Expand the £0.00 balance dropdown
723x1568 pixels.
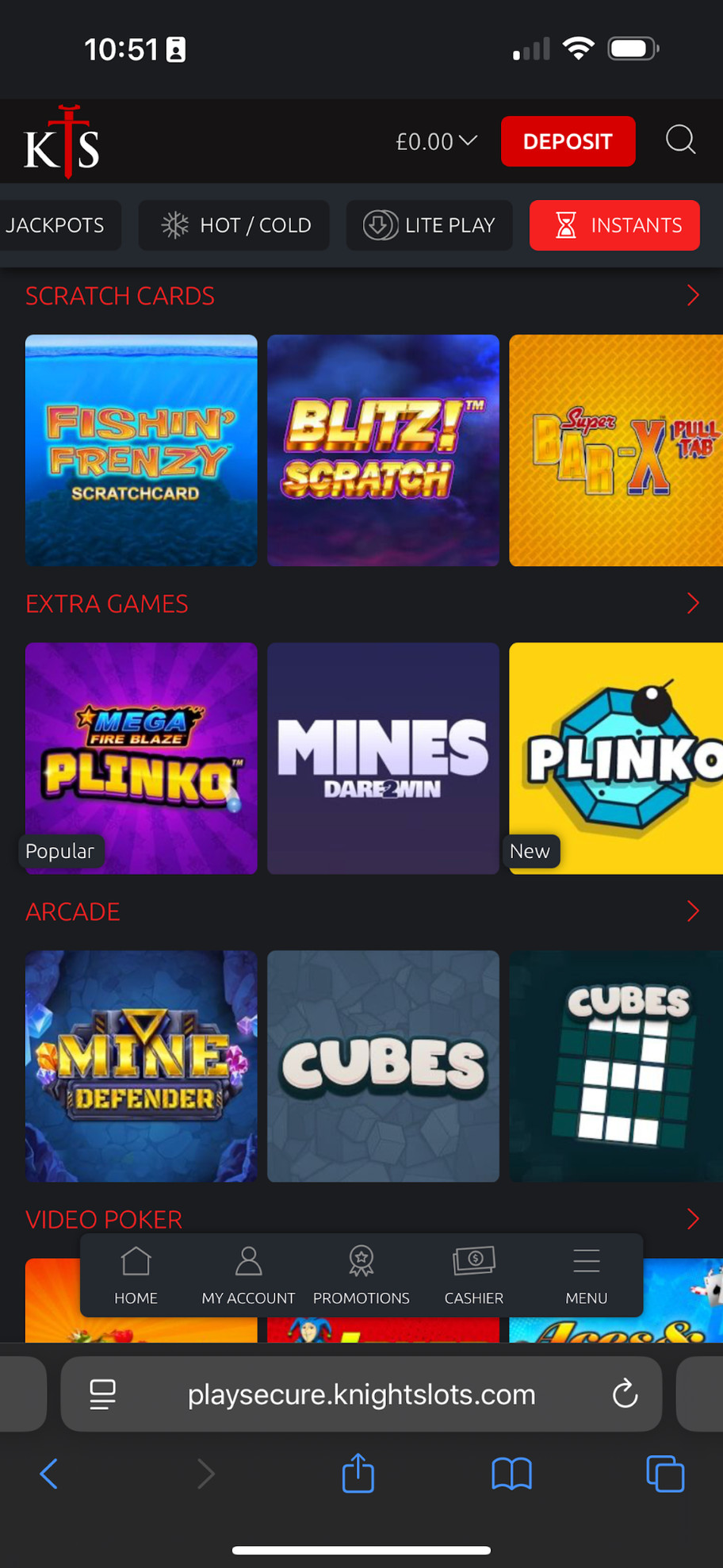click(x=436, y=141)
